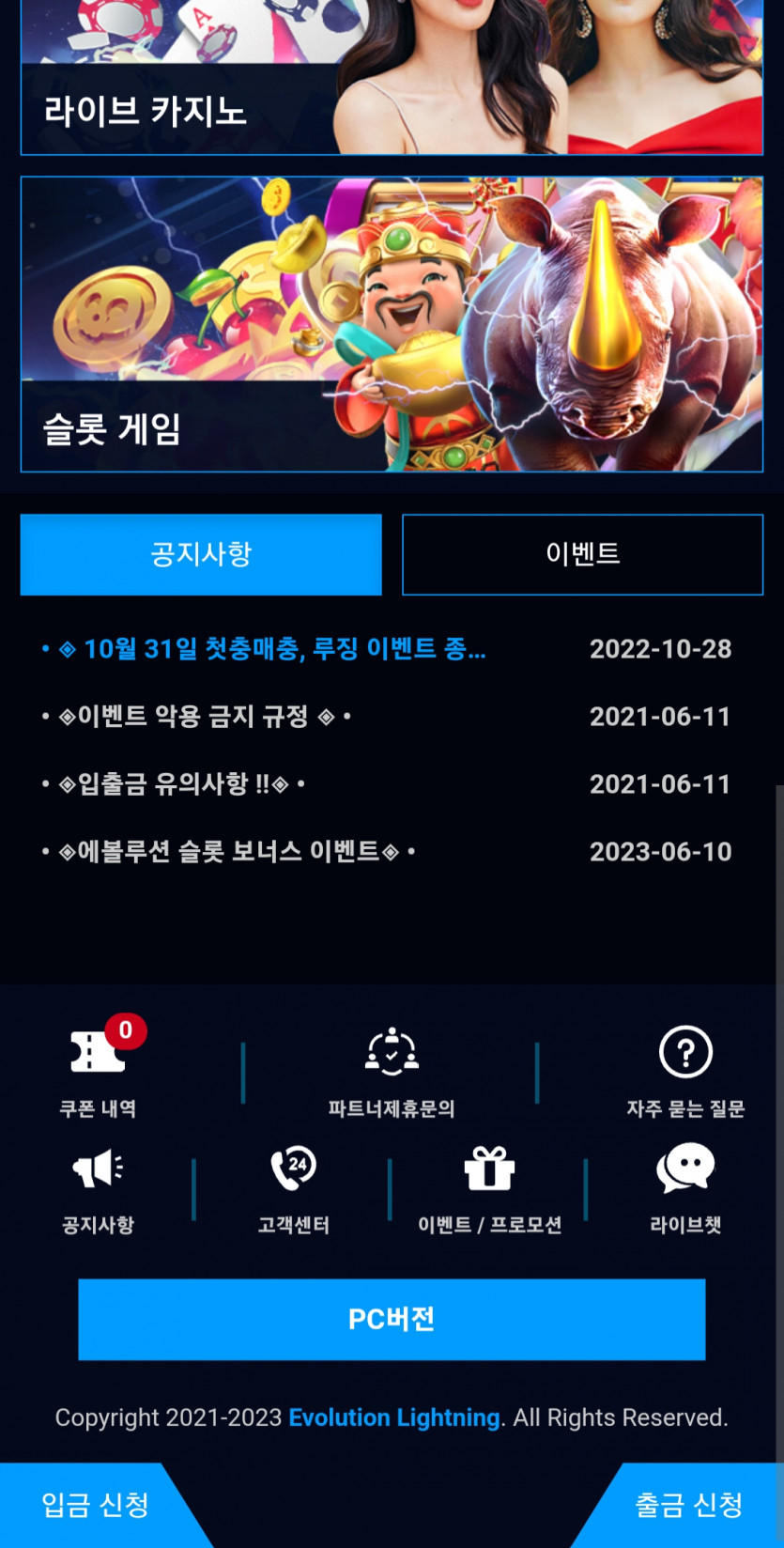
Task: Select the 공지사항 tab
Action: [x=201, y=554]
